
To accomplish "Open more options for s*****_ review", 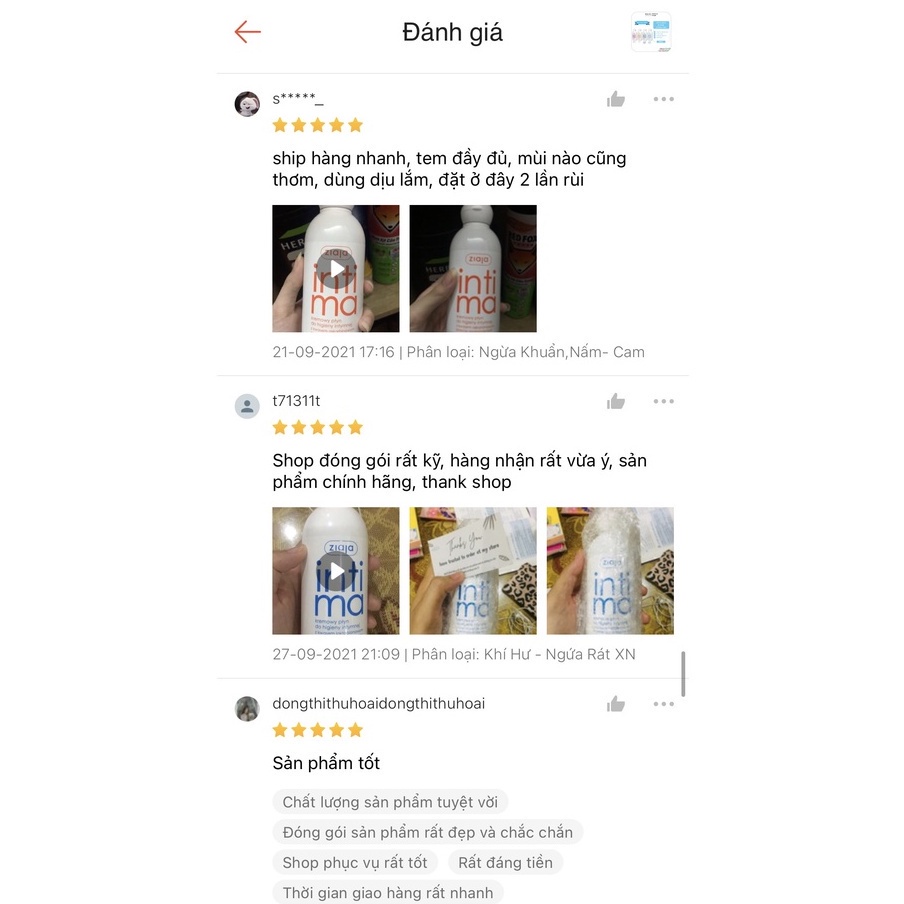I will point(664,99).
